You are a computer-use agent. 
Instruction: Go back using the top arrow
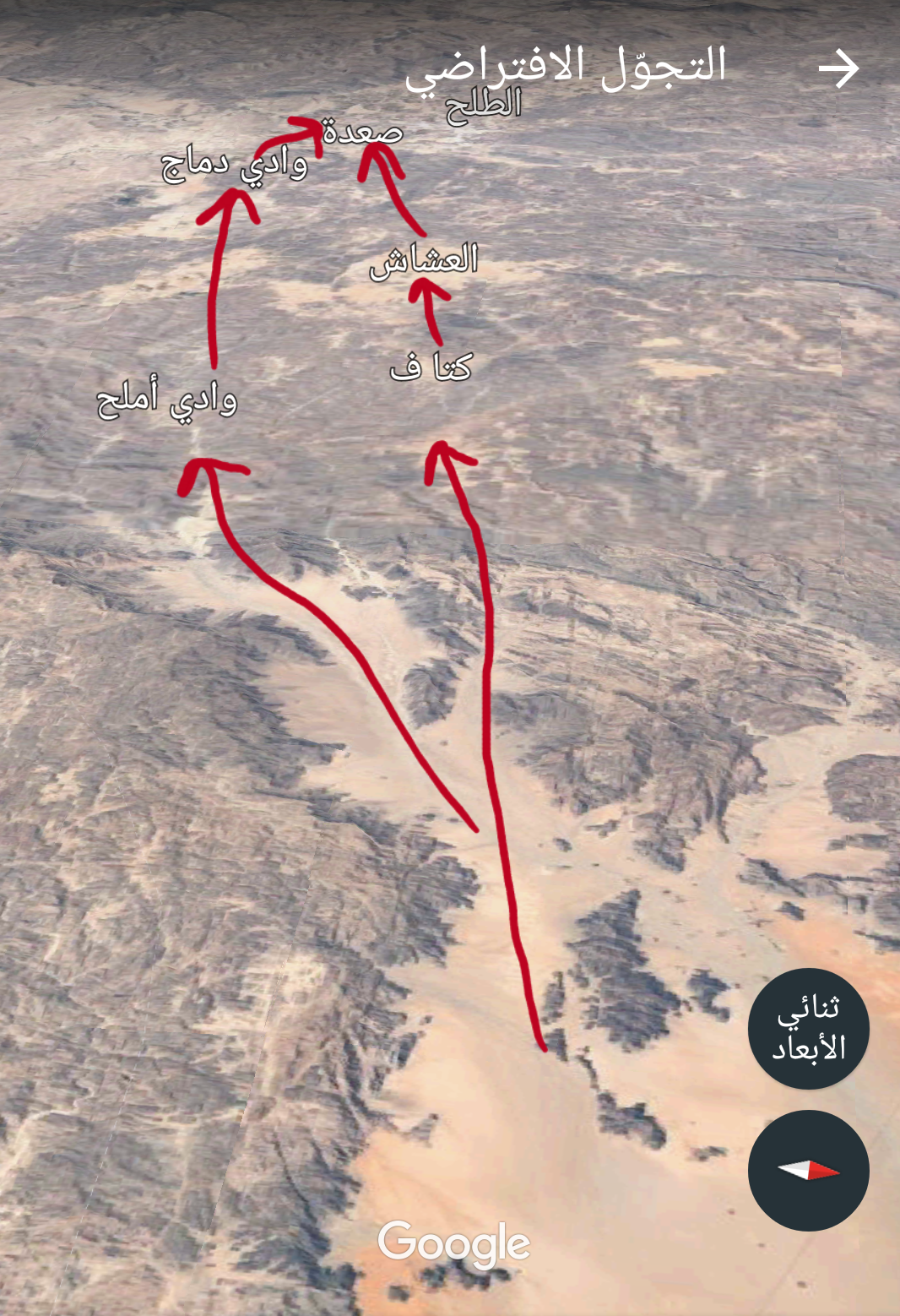(x=838, y=68)
